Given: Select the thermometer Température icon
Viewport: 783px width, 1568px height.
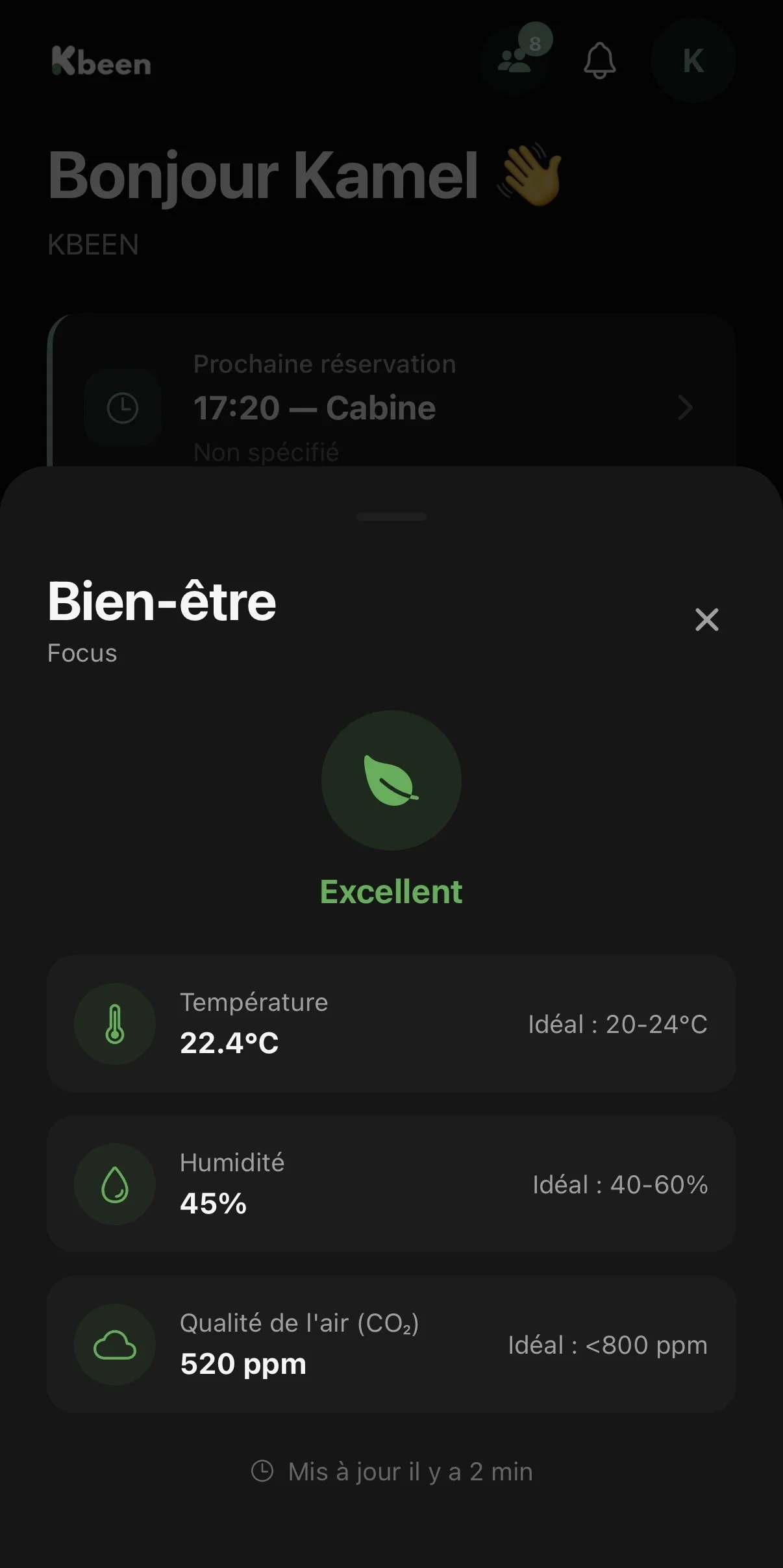Looking at the screenshot, I should (114, 1025).
